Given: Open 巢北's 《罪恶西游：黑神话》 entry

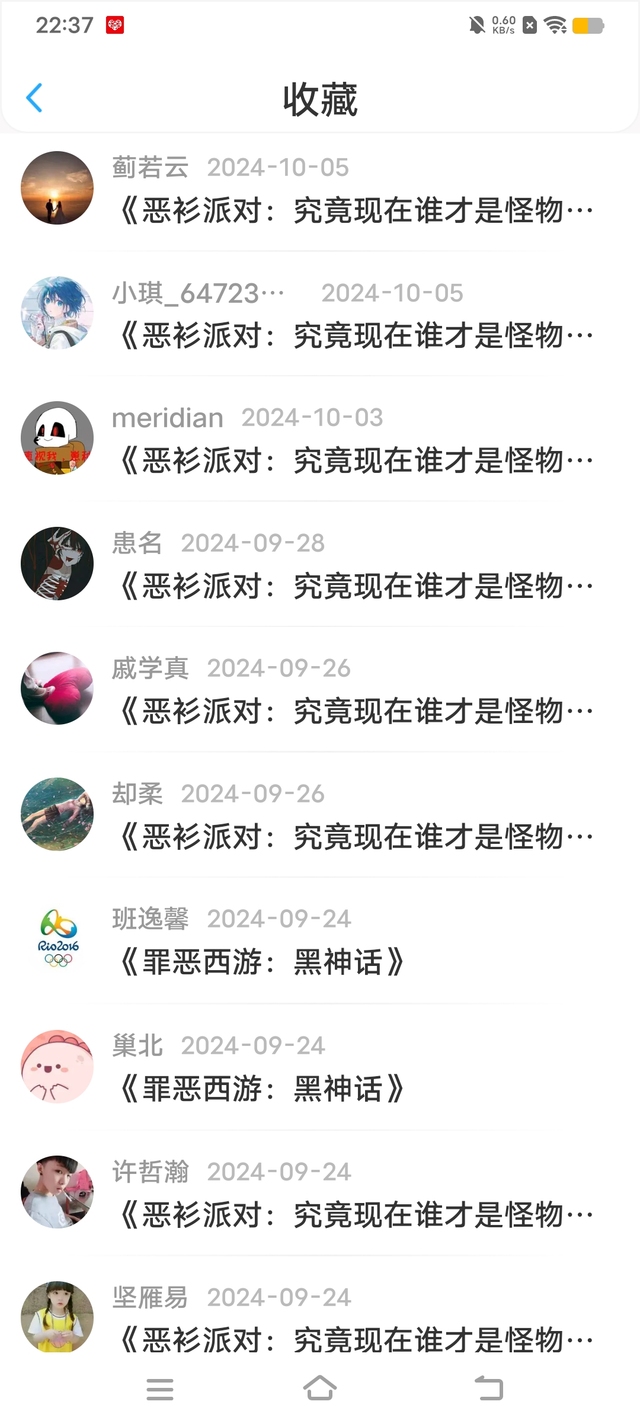Looking at the screenshot, I should pyautogui.click(x=262, y=1088).
